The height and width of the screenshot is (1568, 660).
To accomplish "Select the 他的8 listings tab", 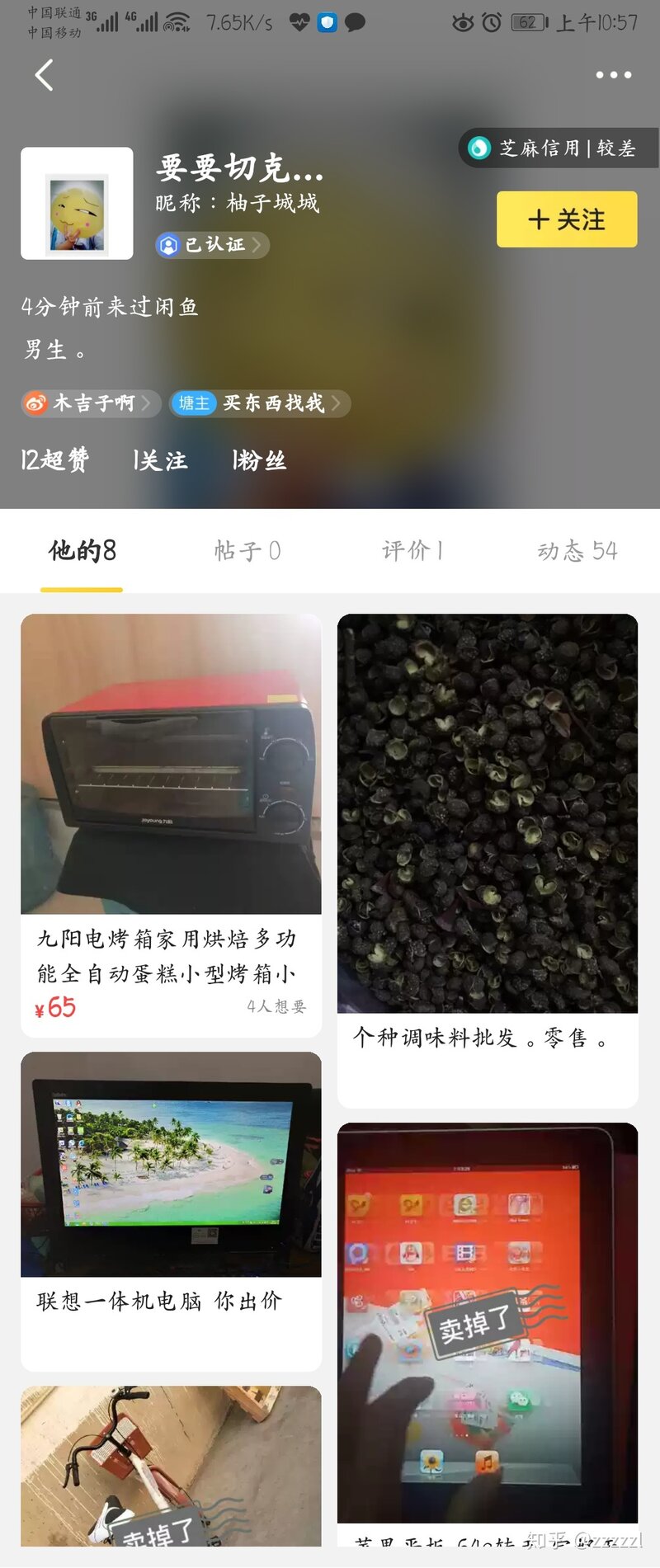I will click(82, 550).
